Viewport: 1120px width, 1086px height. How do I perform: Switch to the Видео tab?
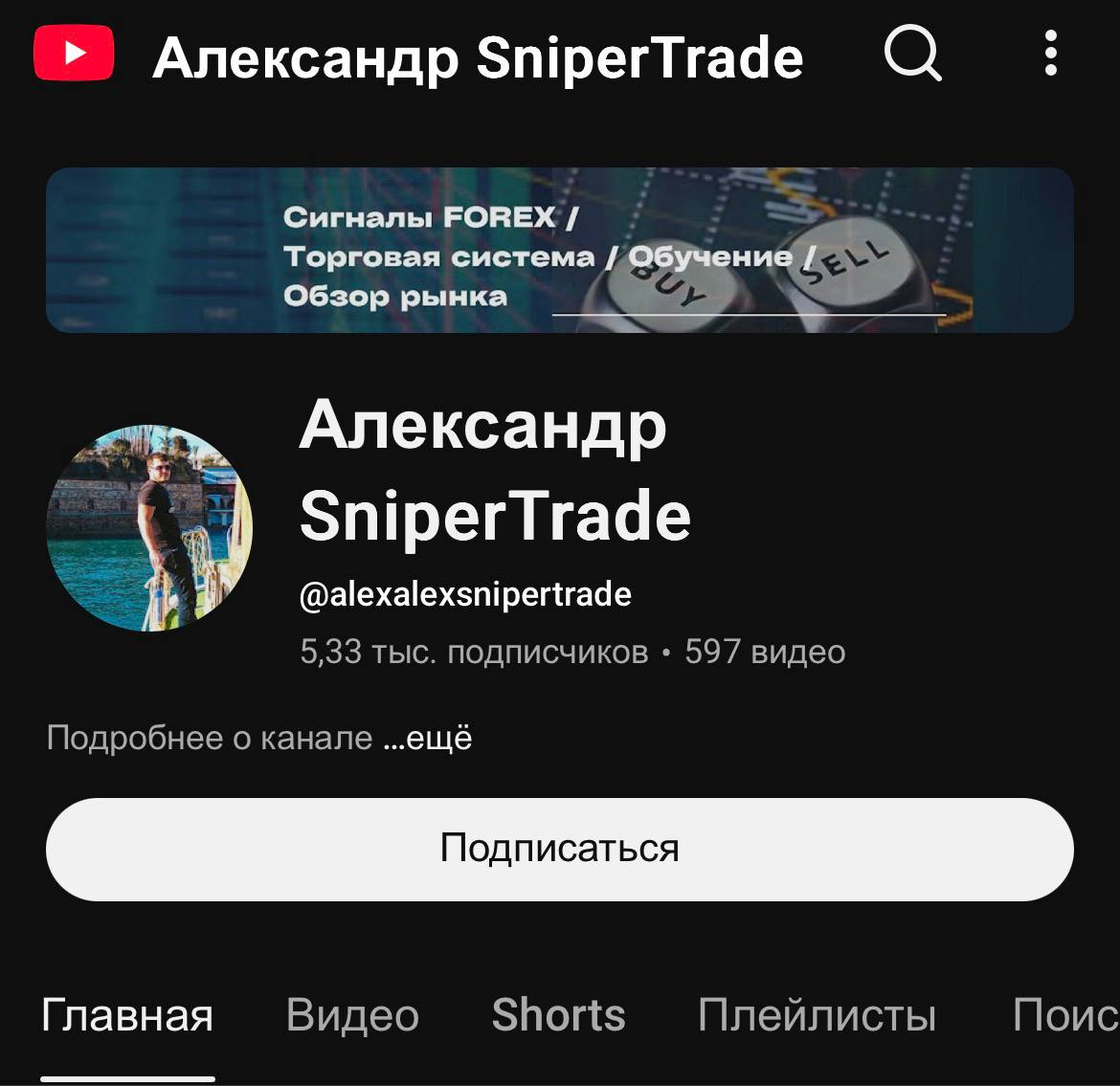(x=352, y=1015)
